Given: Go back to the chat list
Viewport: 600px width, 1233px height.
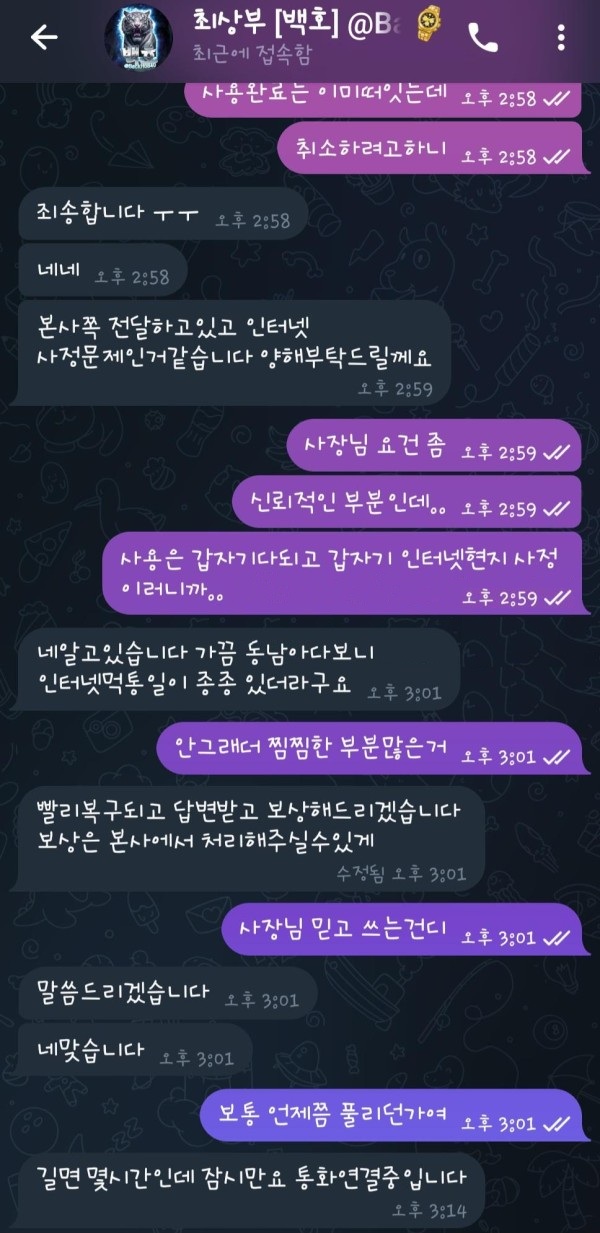Looking at the screenshot, I should [44, 38].
